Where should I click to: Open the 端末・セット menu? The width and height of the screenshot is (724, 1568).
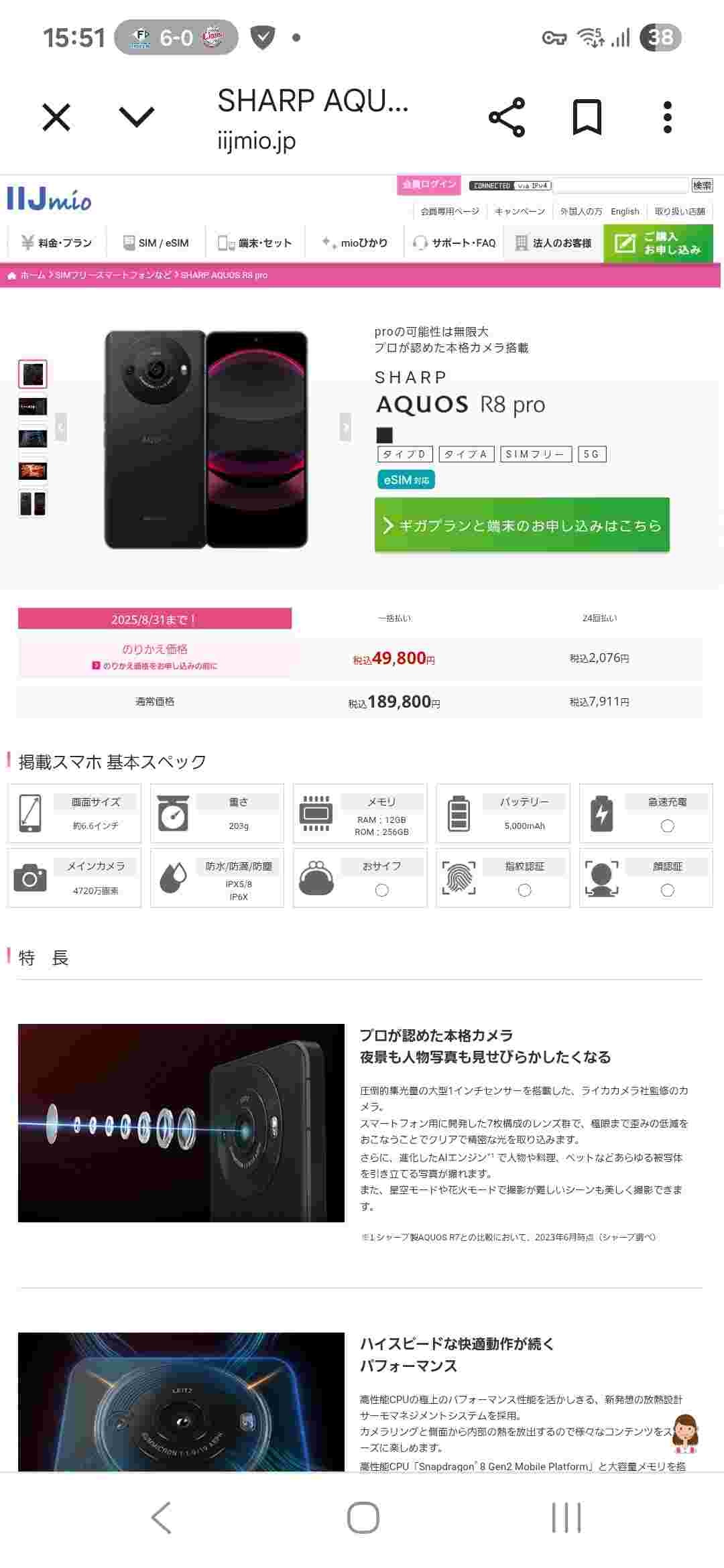255,243
